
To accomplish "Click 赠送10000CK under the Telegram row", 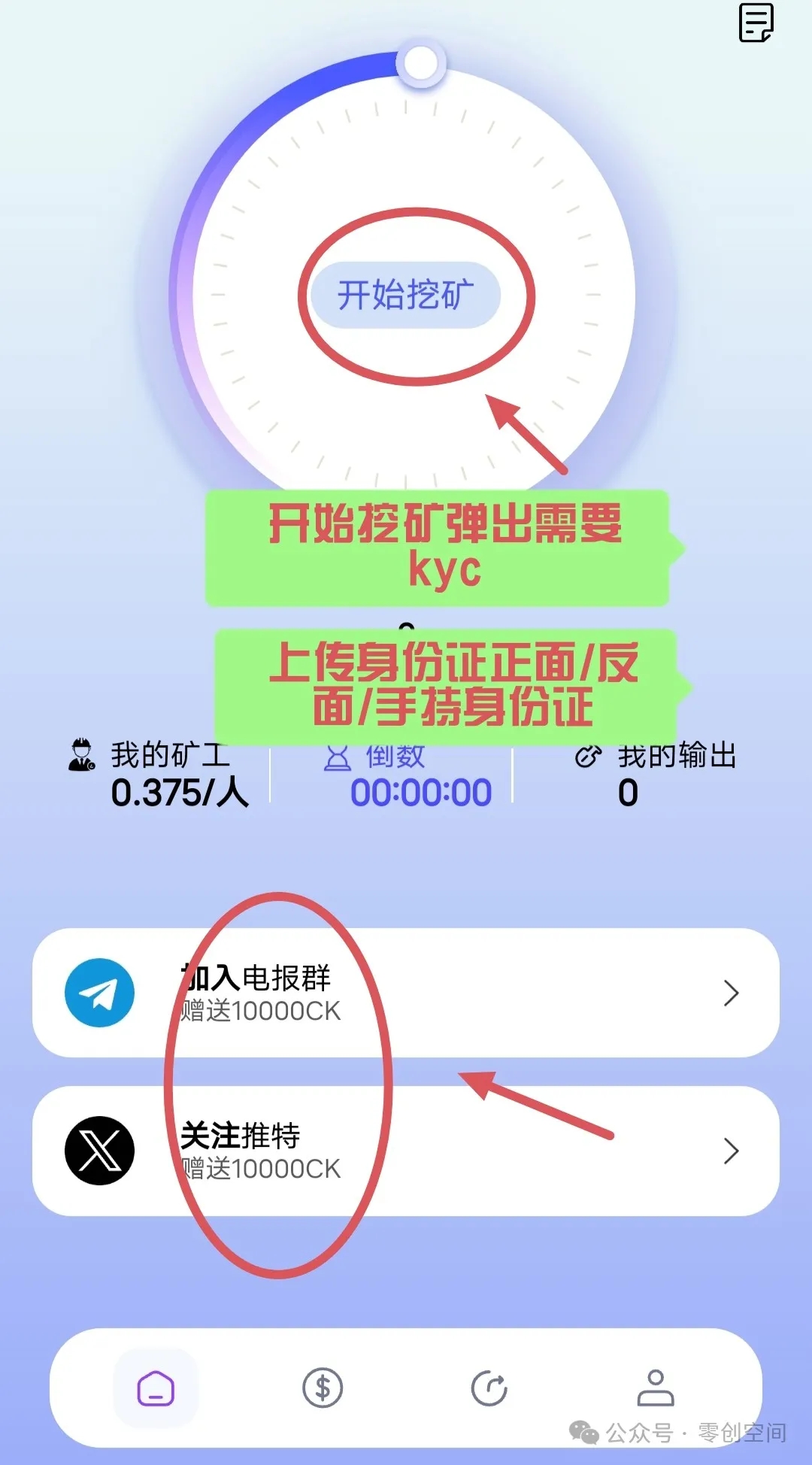I will [x=259, y=1012].
